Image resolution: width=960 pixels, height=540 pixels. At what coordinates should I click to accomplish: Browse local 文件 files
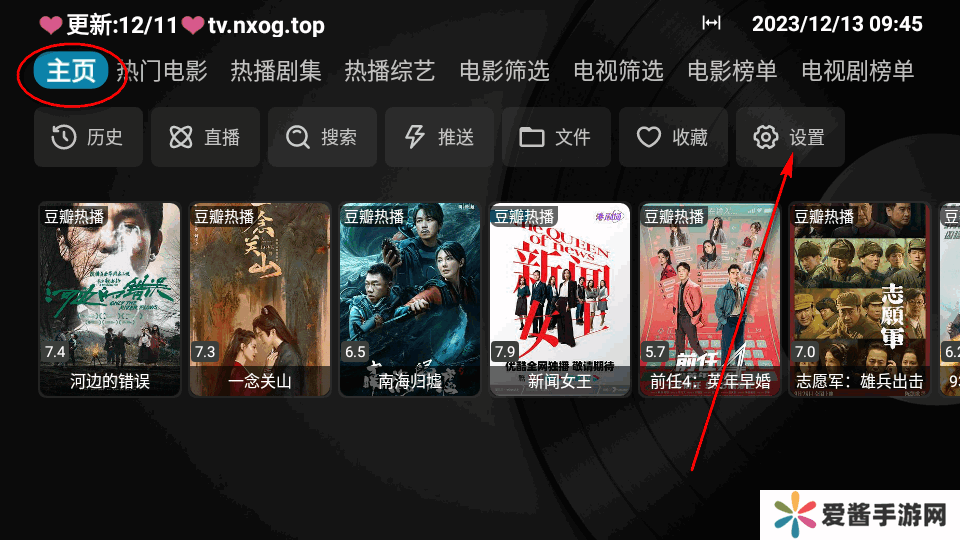pyautogui.click(x=556, y=137)
